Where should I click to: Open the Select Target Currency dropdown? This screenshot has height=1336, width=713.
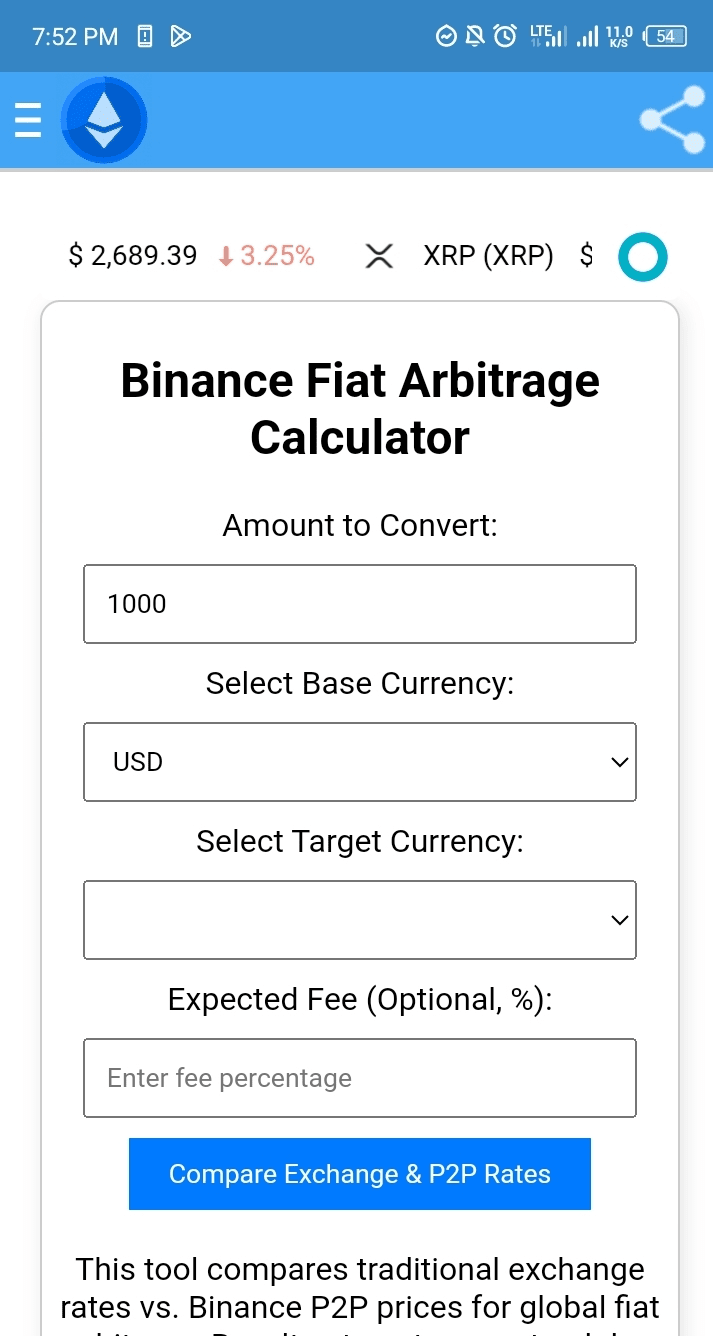[x=360, y=920]
